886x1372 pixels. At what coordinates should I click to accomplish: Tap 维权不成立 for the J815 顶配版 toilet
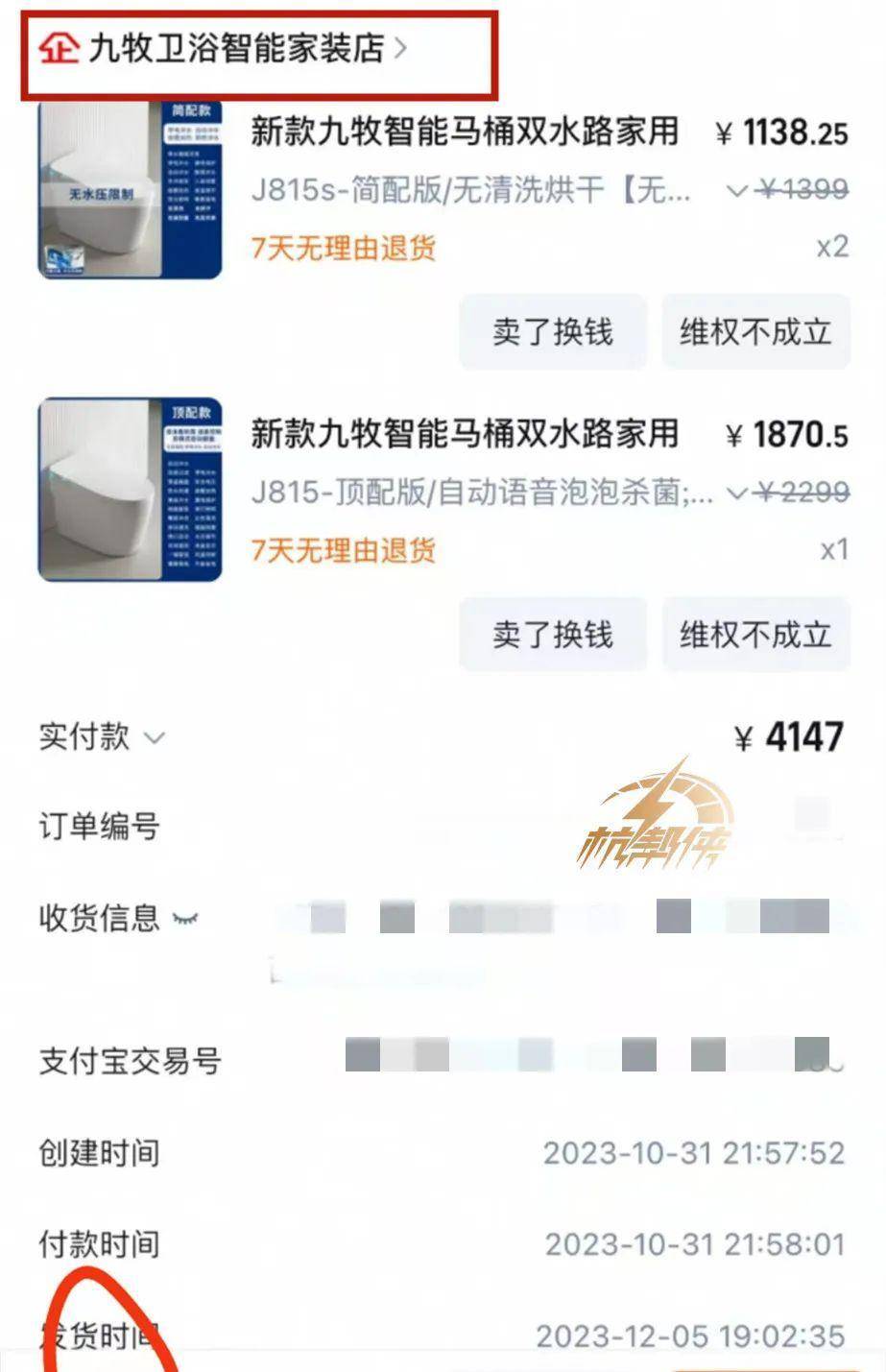tap(755, 635)
